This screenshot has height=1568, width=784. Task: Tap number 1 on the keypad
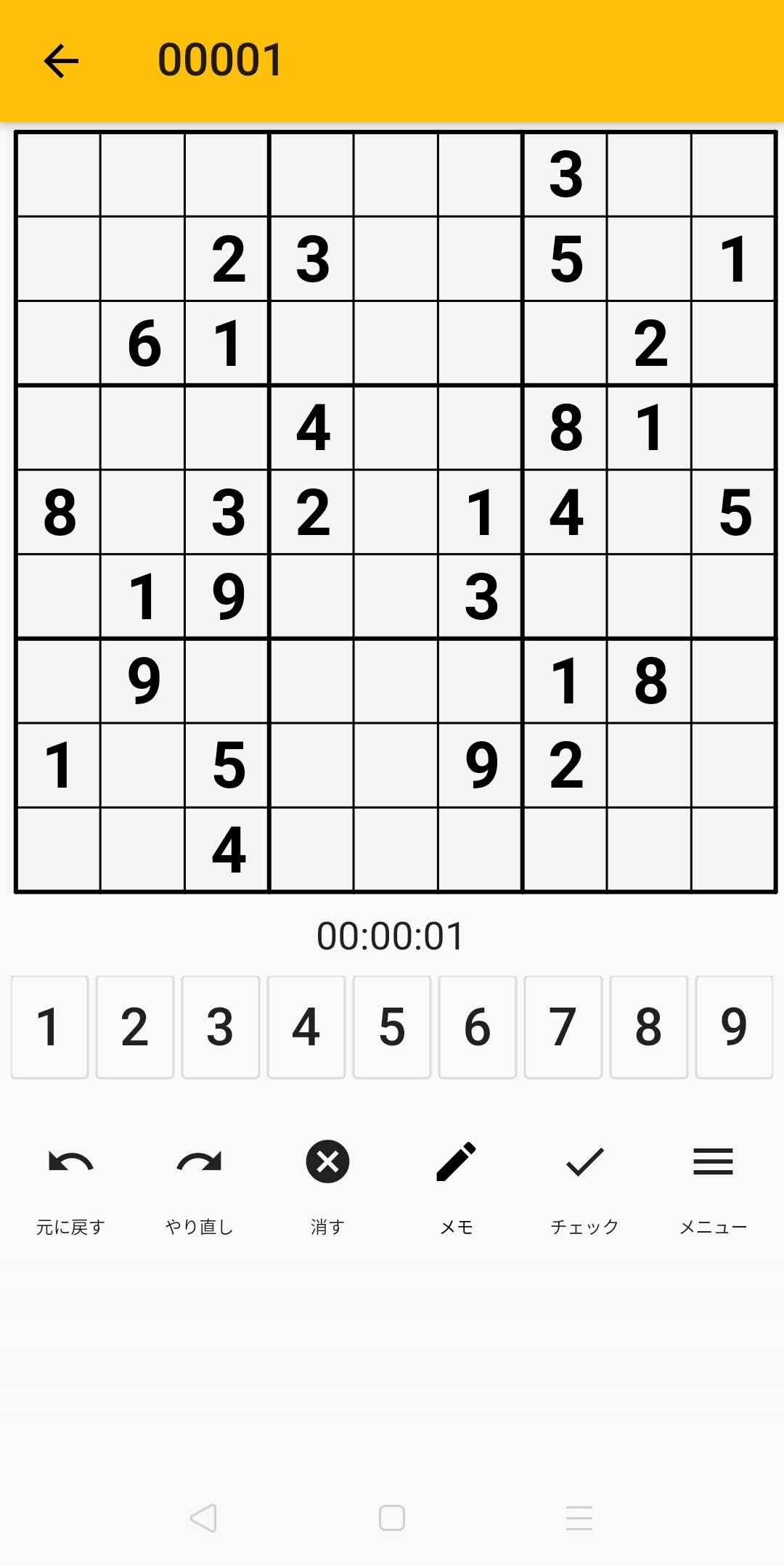coord(49,1027)
